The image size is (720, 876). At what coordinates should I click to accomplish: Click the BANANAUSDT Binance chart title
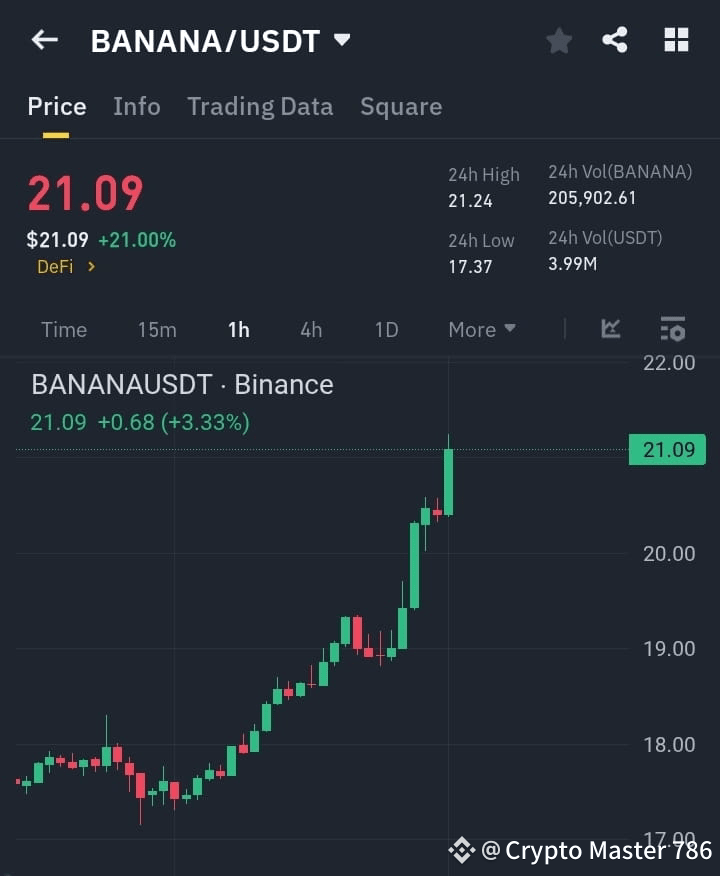pyautogui.click(x=182, y=384)
